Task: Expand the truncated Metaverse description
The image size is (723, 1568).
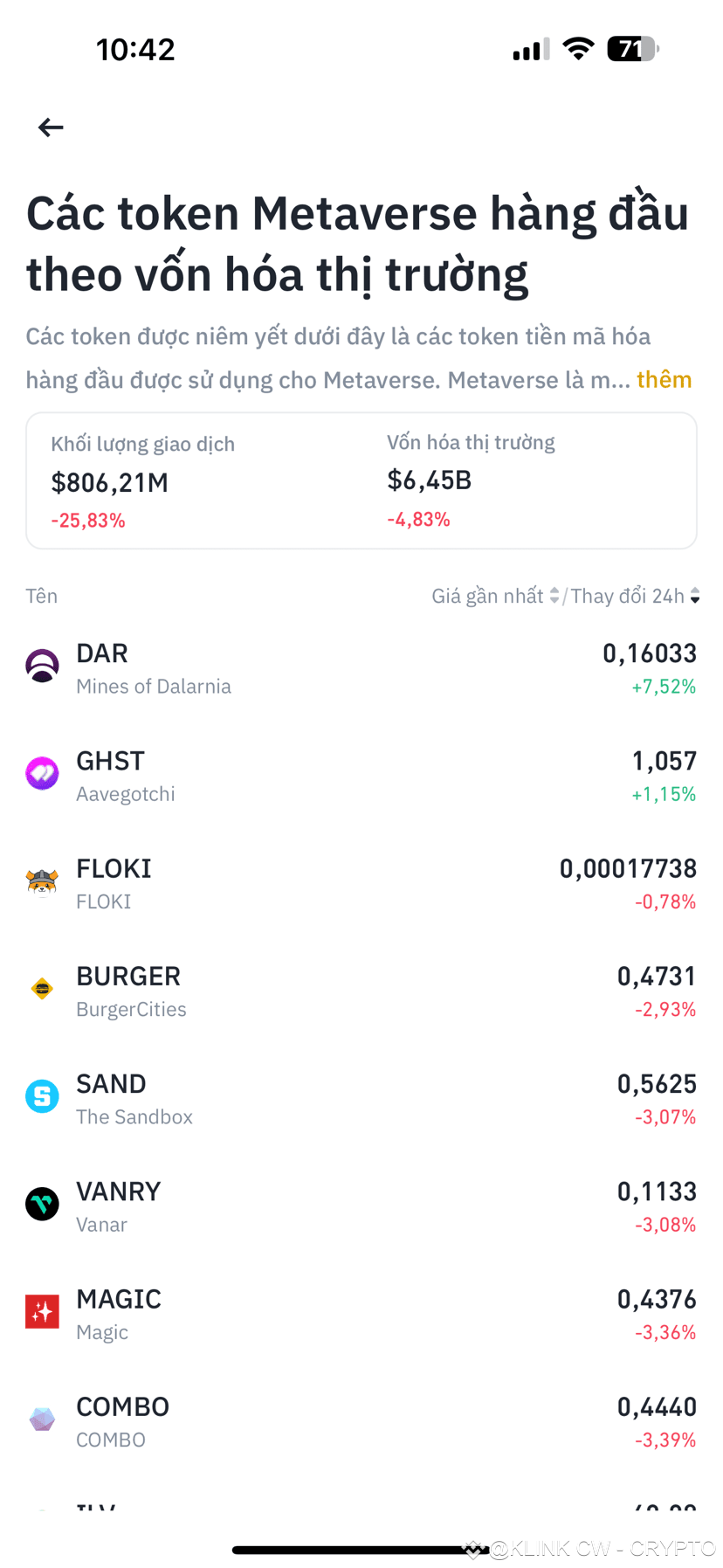Action: [664, 379]
